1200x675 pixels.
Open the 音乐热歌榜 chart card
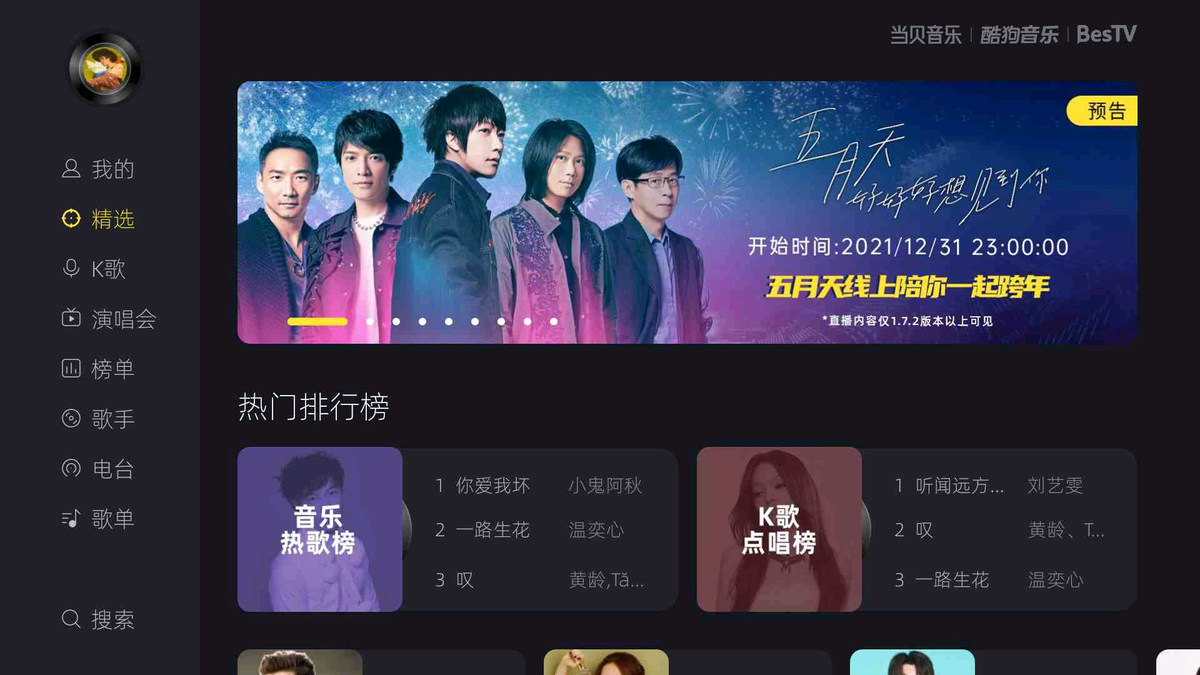(320, 529)
